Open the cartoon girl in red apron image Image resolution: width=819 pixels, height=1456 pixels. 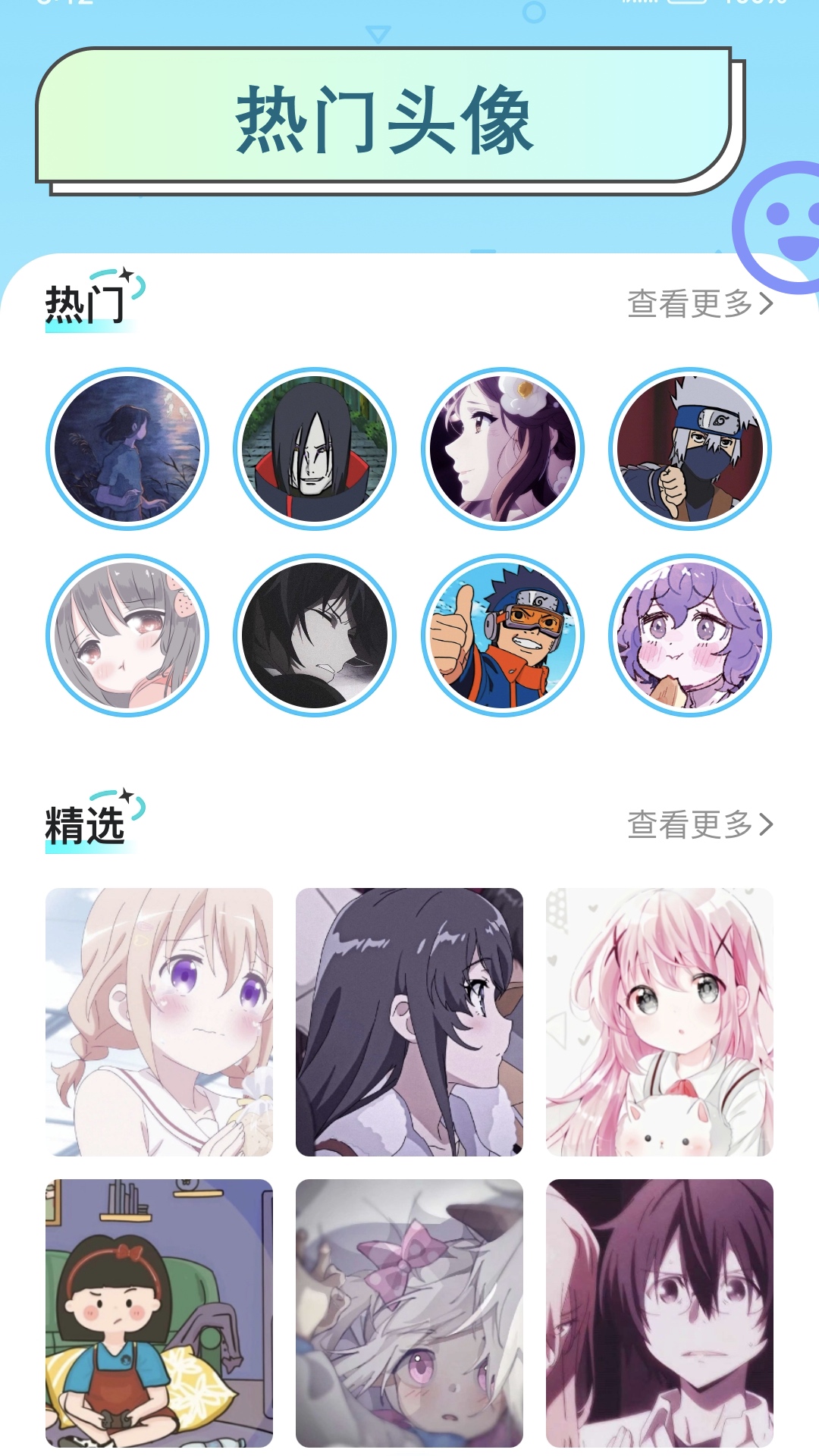[x=159, y=1313]
